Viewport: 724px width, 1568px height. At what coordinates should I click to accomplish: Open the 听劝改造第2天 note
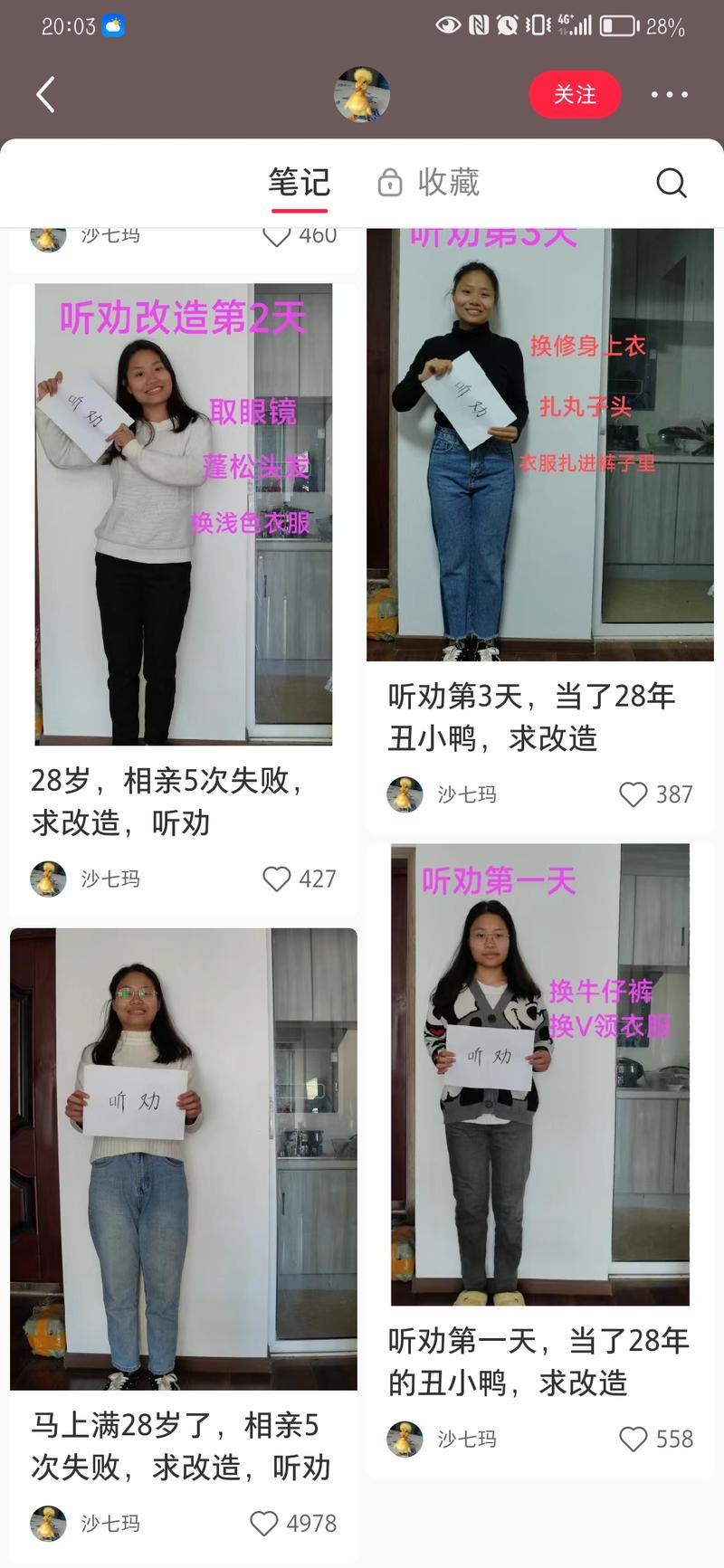184,514
